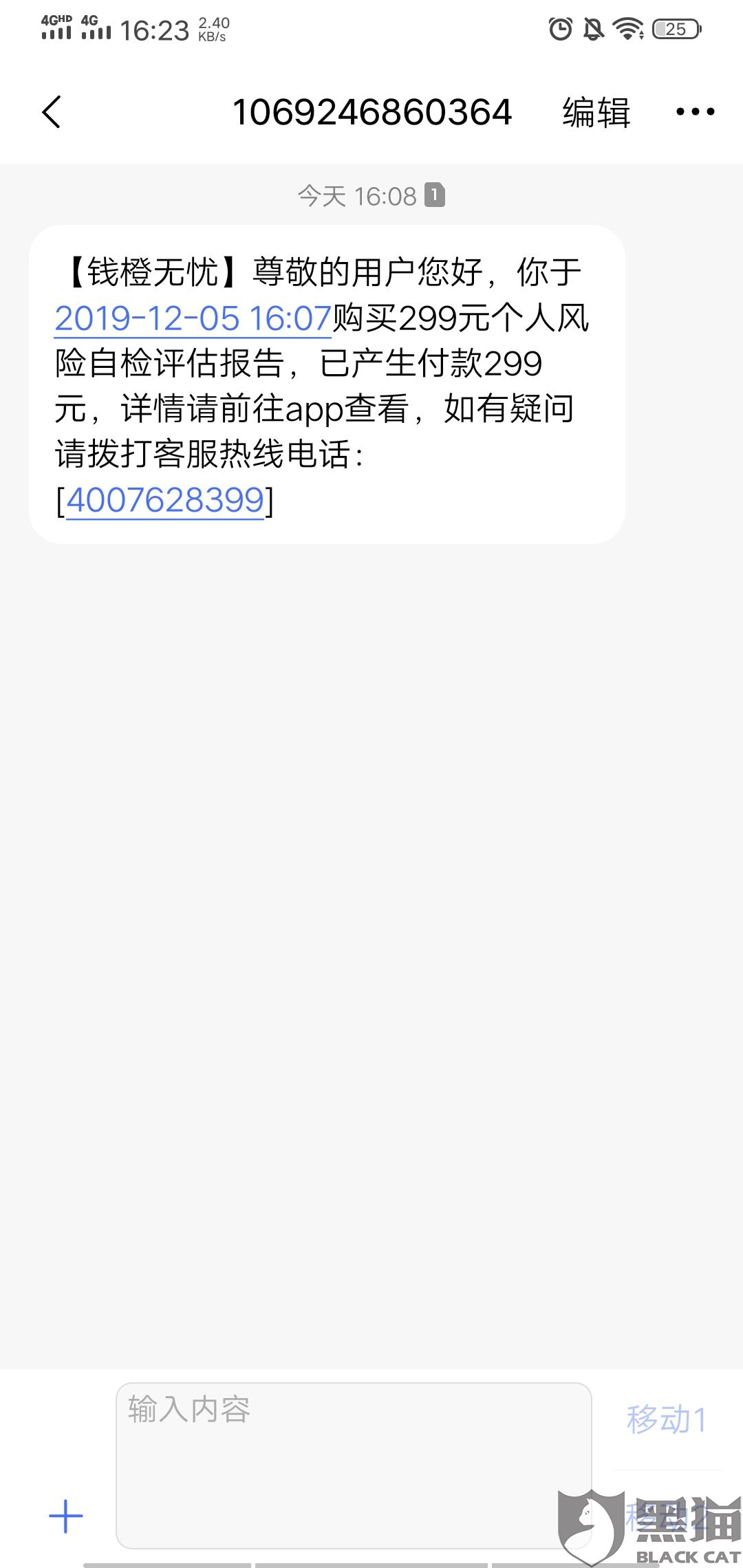Open the plus attachment menu
The width and height of the screenshot is (743, 1568).
(66, 1516)
